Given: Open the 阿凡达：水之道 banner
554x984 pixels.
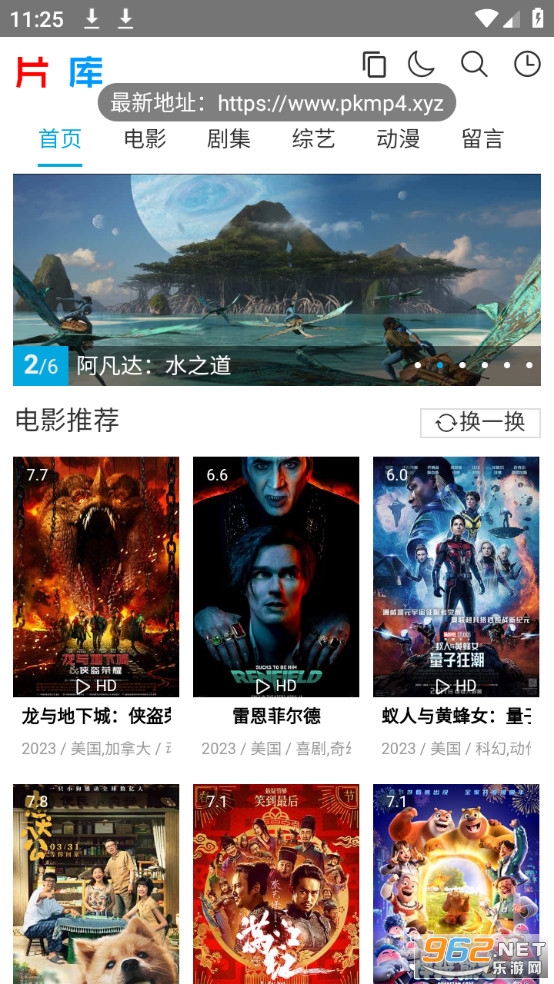Looking at the screenshot, I should click(x=277, y=280).
